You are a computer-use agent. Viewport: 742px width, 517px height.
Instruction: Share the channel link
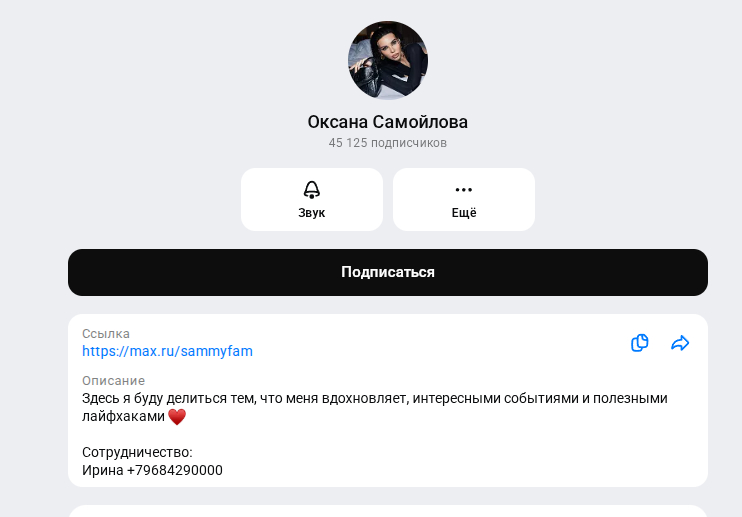(680, 343)
